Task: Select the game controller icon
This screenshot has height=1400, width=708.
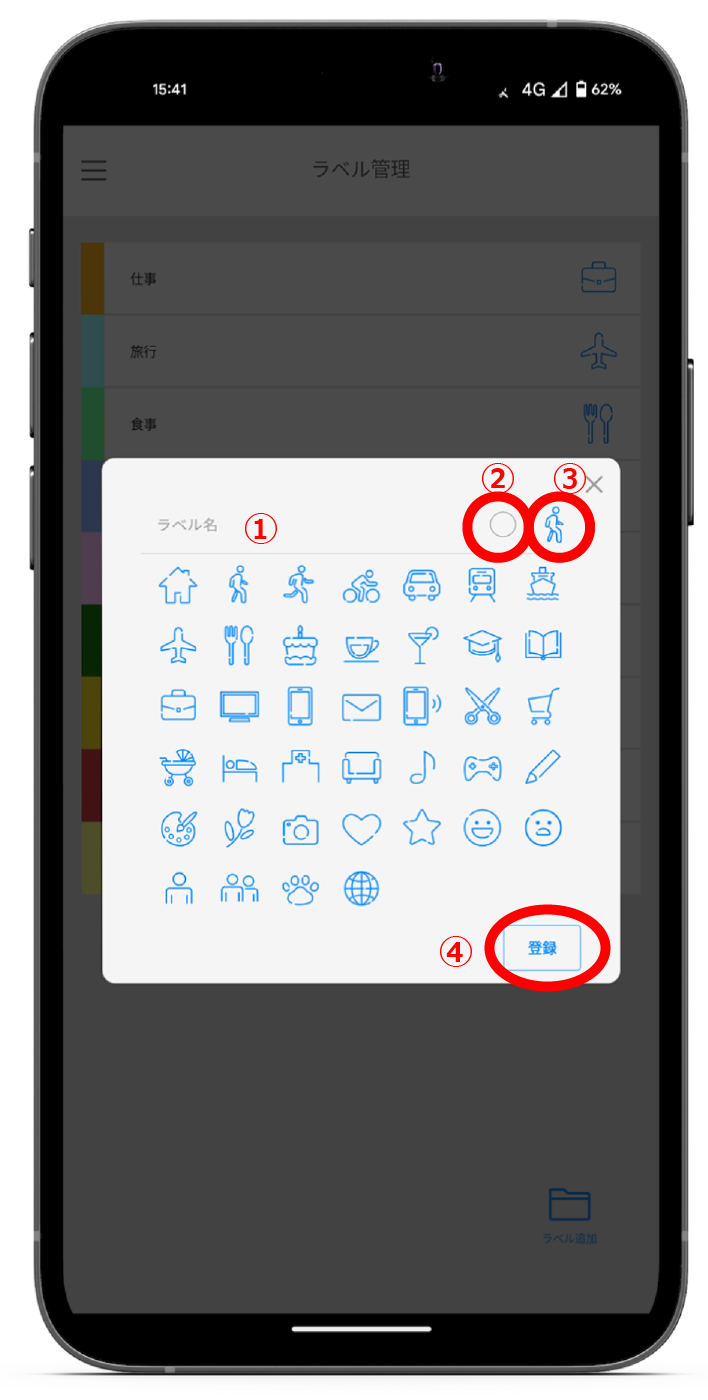Action: [x=482, y=768]
